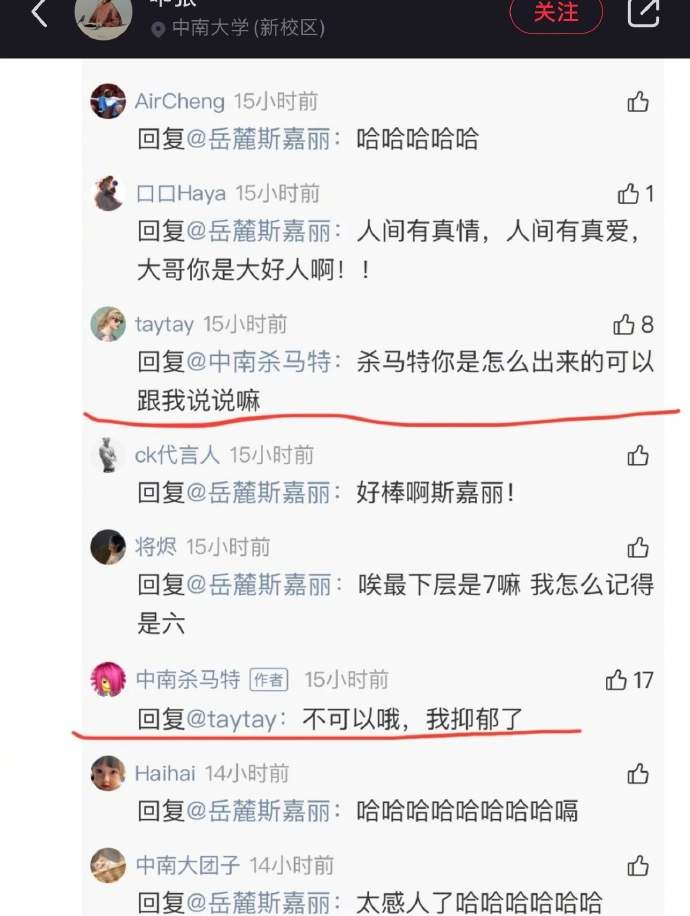
Task: Like ck代言人's comment
Action: (x=638, y=456)
